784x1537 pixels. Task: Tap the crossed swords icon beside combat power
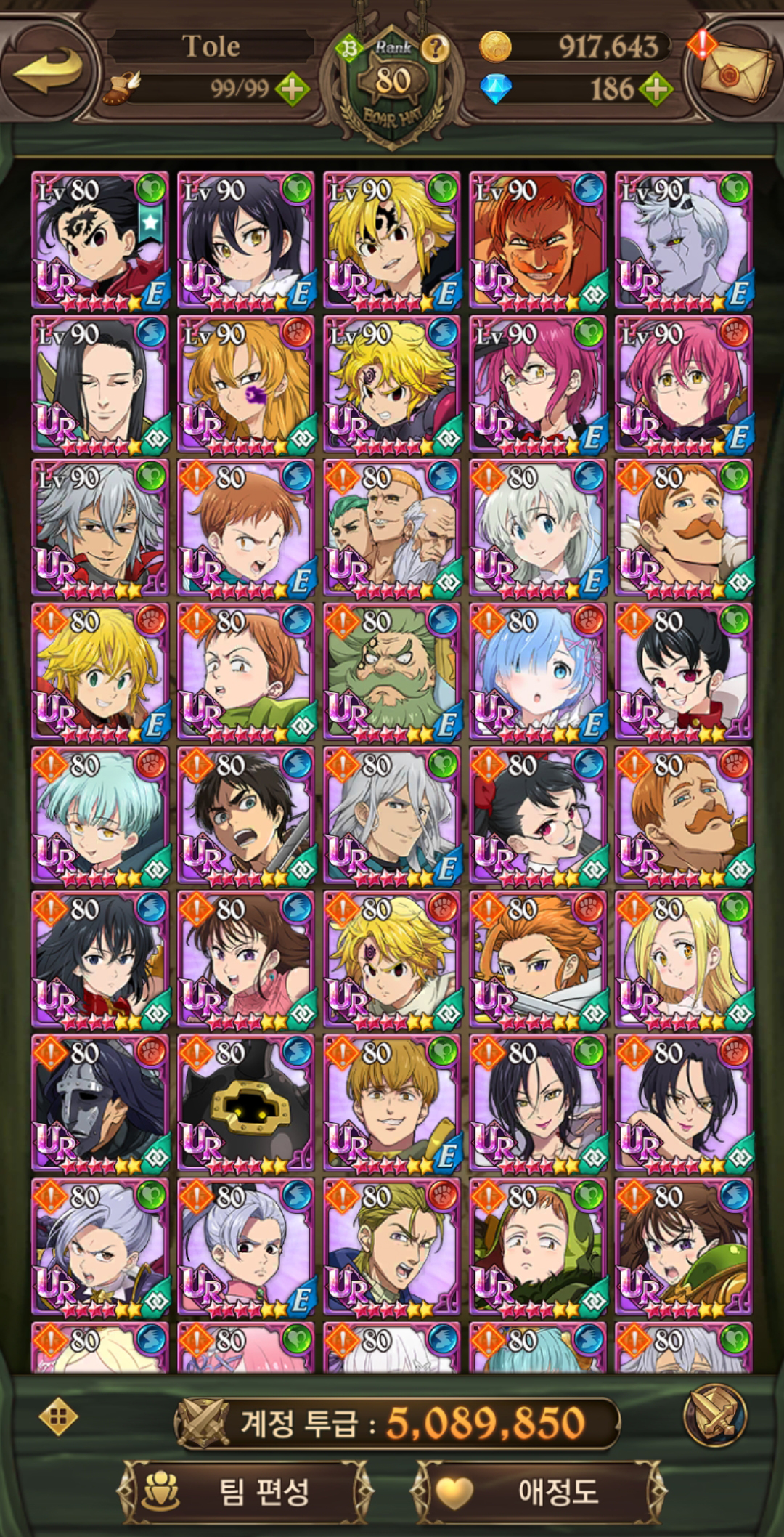[x=715, y=1415]
